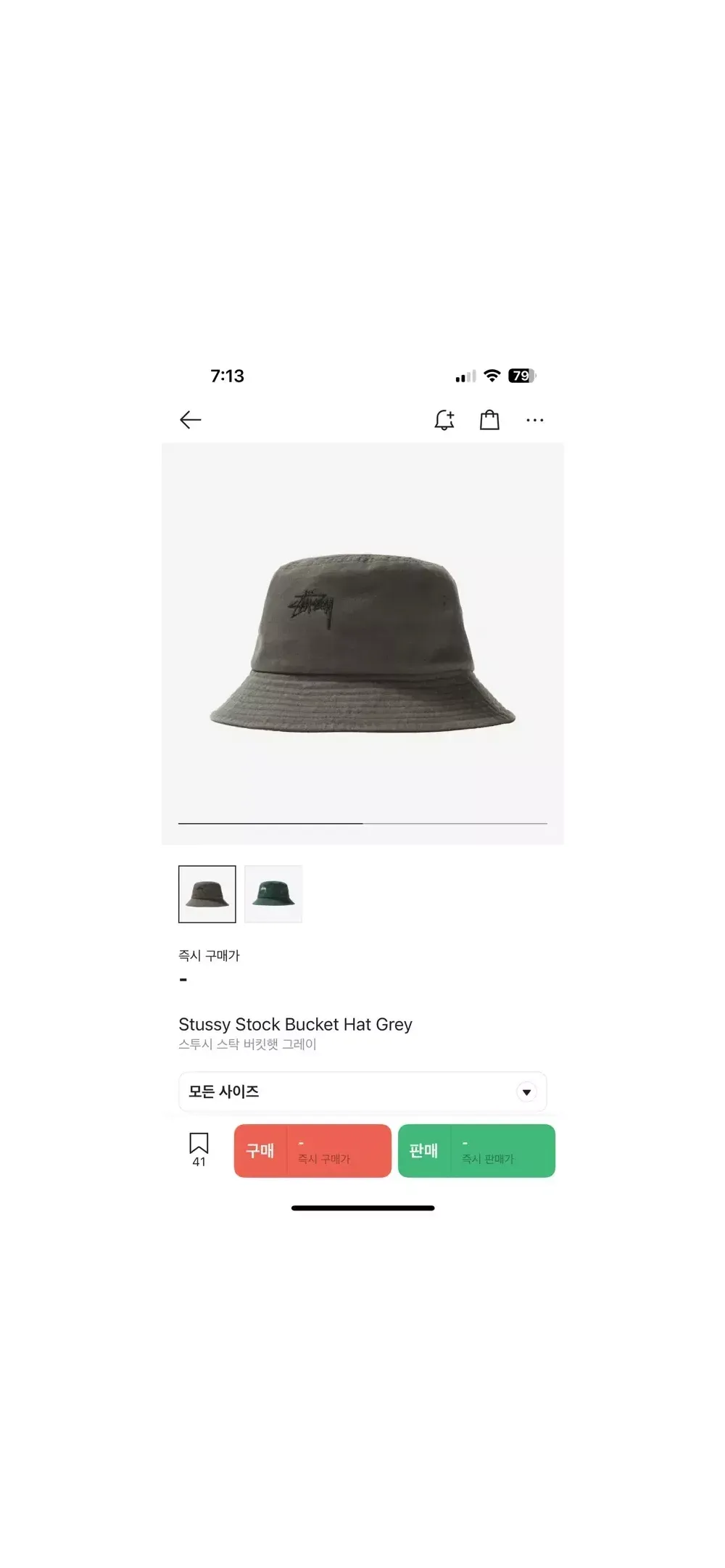725x1568 pixels.
Task: Set a price alert with the bell icon
Action: point(444,420)
